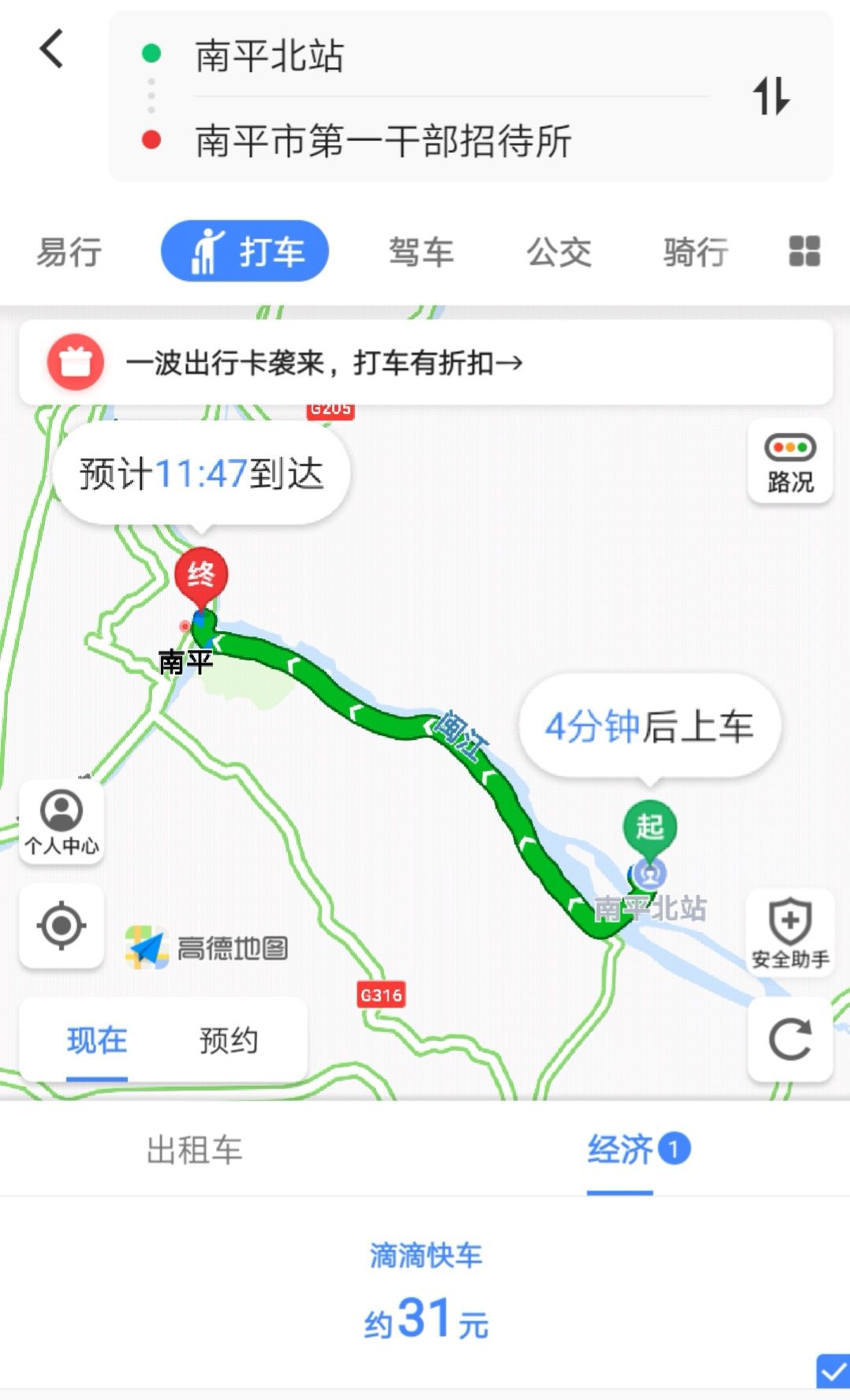Select the 经济 category tab
This screenshot has width=850, height=1400.
point(620,1150)
